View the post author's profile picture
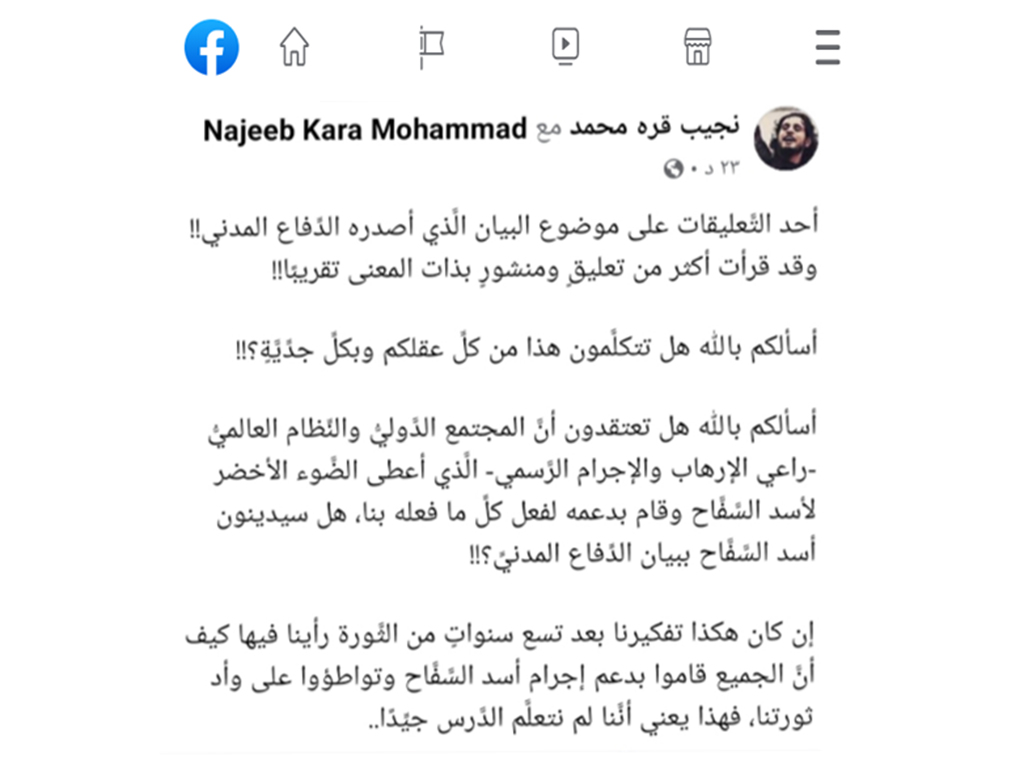 coord(786,138)
